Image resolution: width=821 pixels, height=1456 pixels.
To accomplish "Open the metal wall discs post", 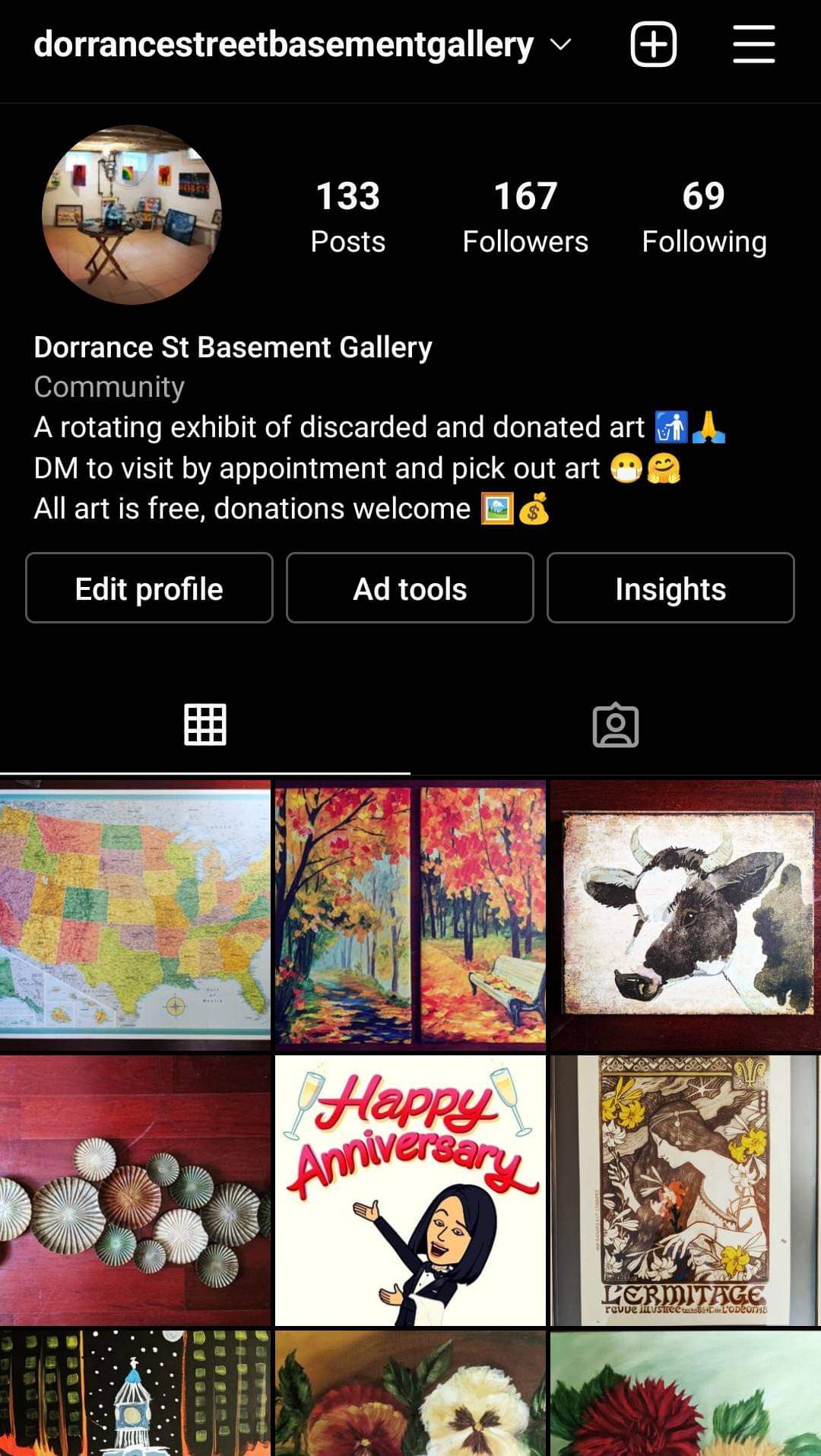I will 135,1190.
